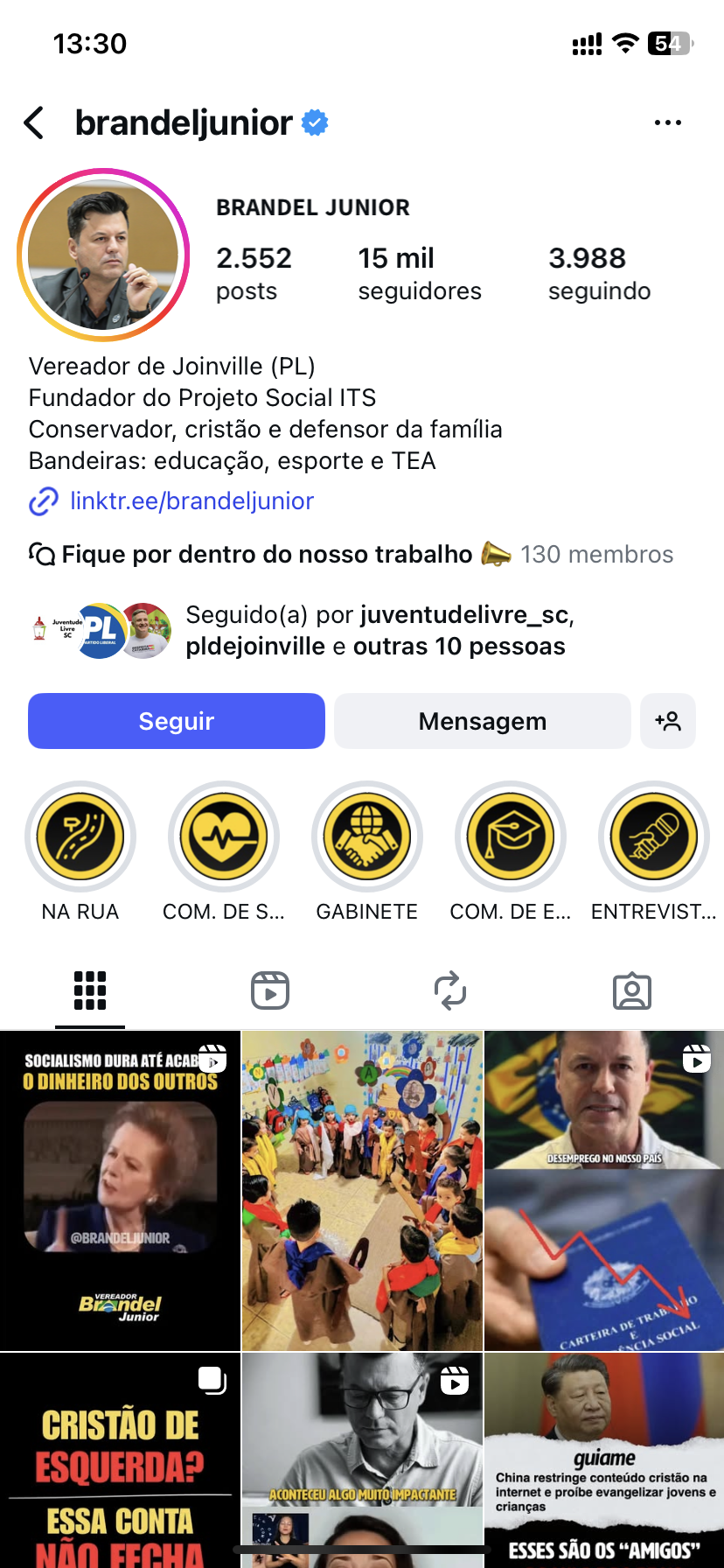The image size is (724, 1568).
Task: Open the 3.988 seguindo list
Action: tap(599, 273)
